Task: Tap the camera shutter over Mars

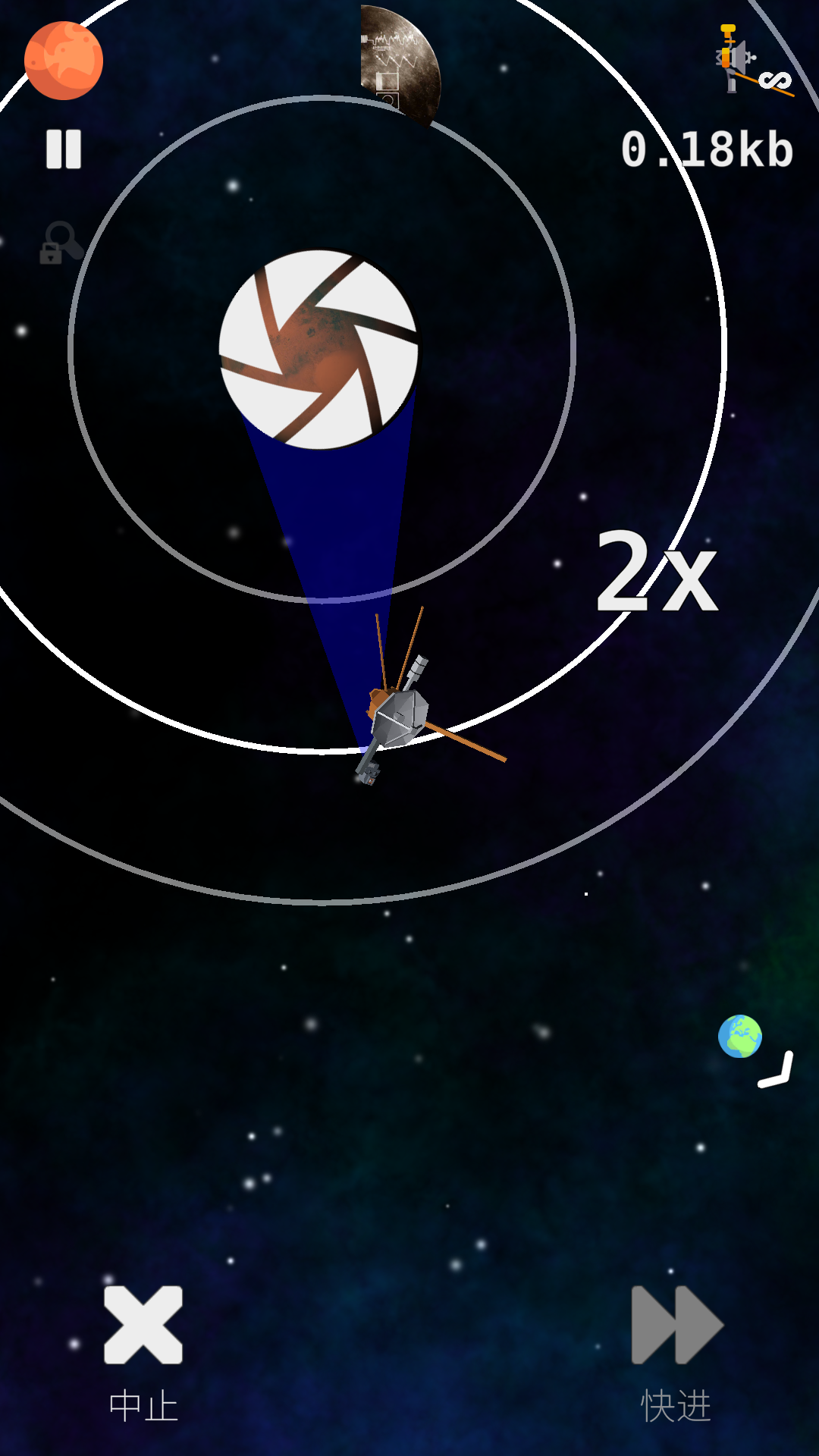Action: click(x=318, y=350)
